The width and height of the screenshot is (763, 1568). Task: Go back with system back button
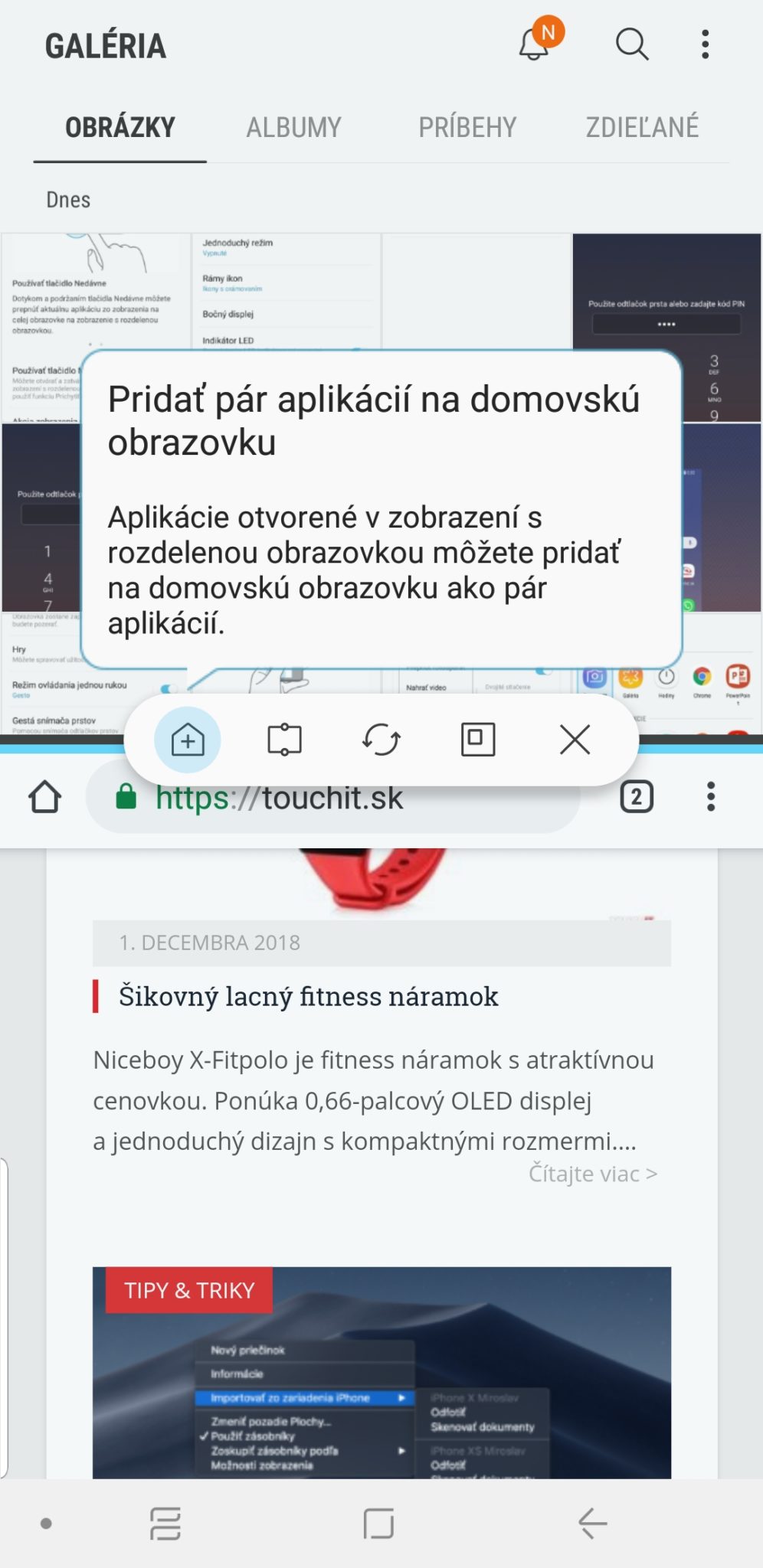tap(592, 1523)
